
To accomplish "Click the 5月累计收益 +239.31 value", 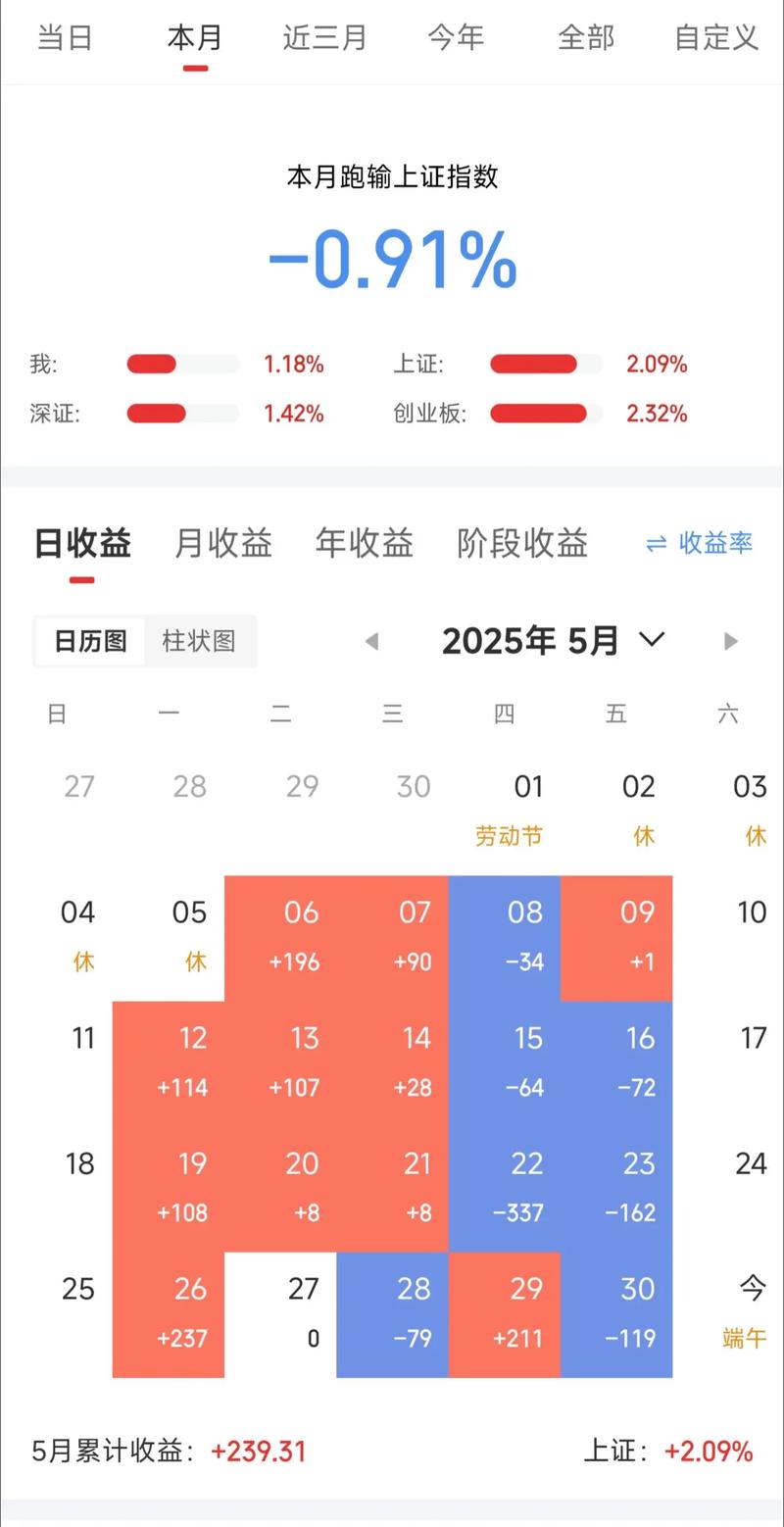I will (259, 1451).
